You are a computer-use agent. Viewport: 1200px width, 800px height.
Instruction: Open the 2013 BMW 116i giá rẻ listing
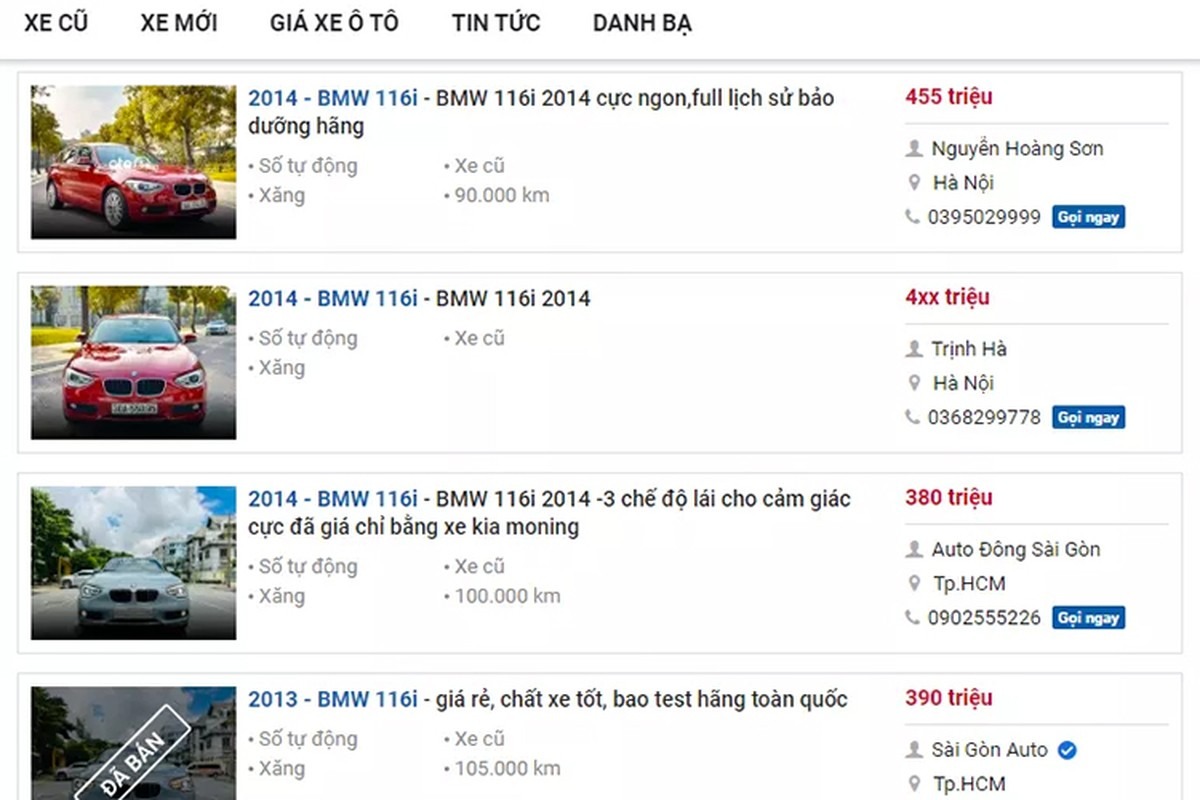547,699
